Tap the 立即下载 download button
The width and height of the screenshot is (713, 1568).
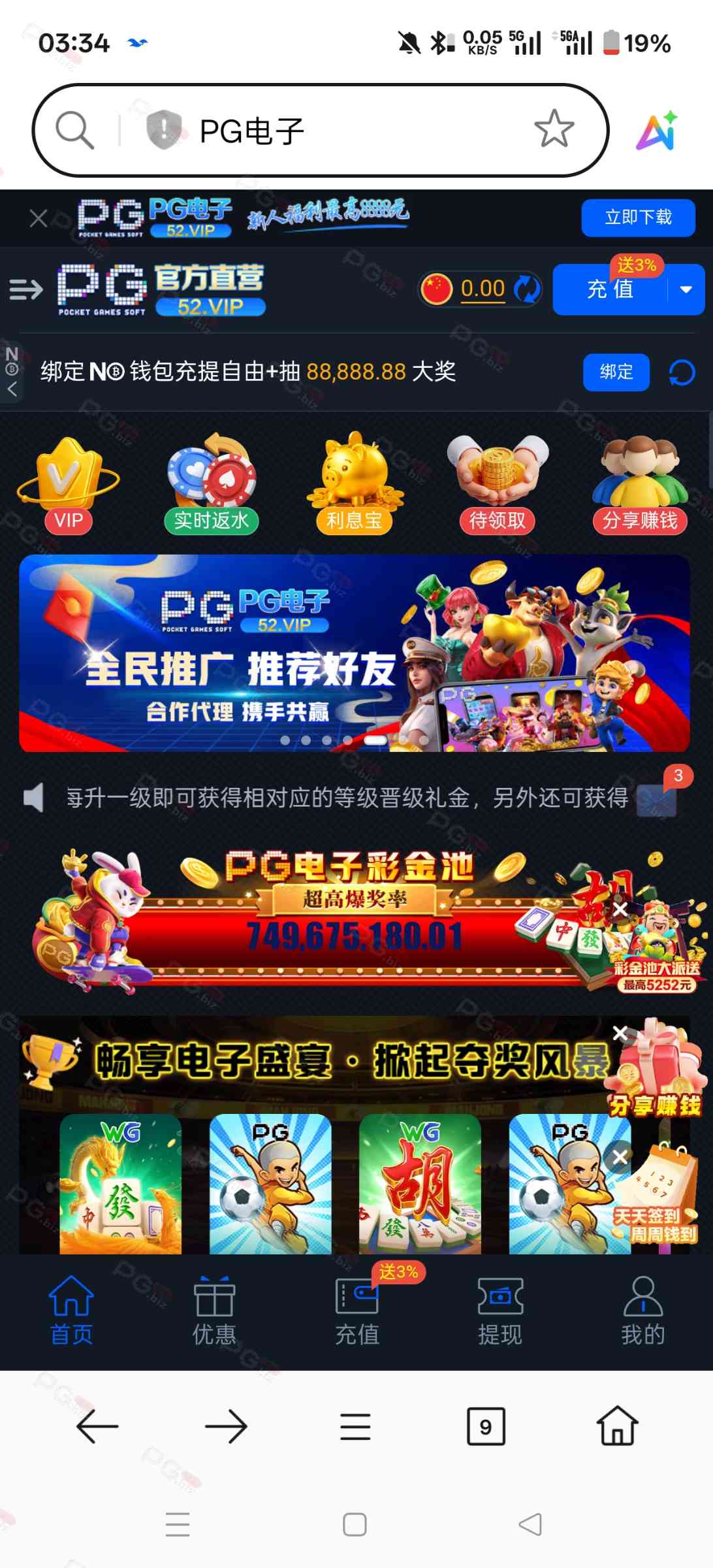[638, 218]
